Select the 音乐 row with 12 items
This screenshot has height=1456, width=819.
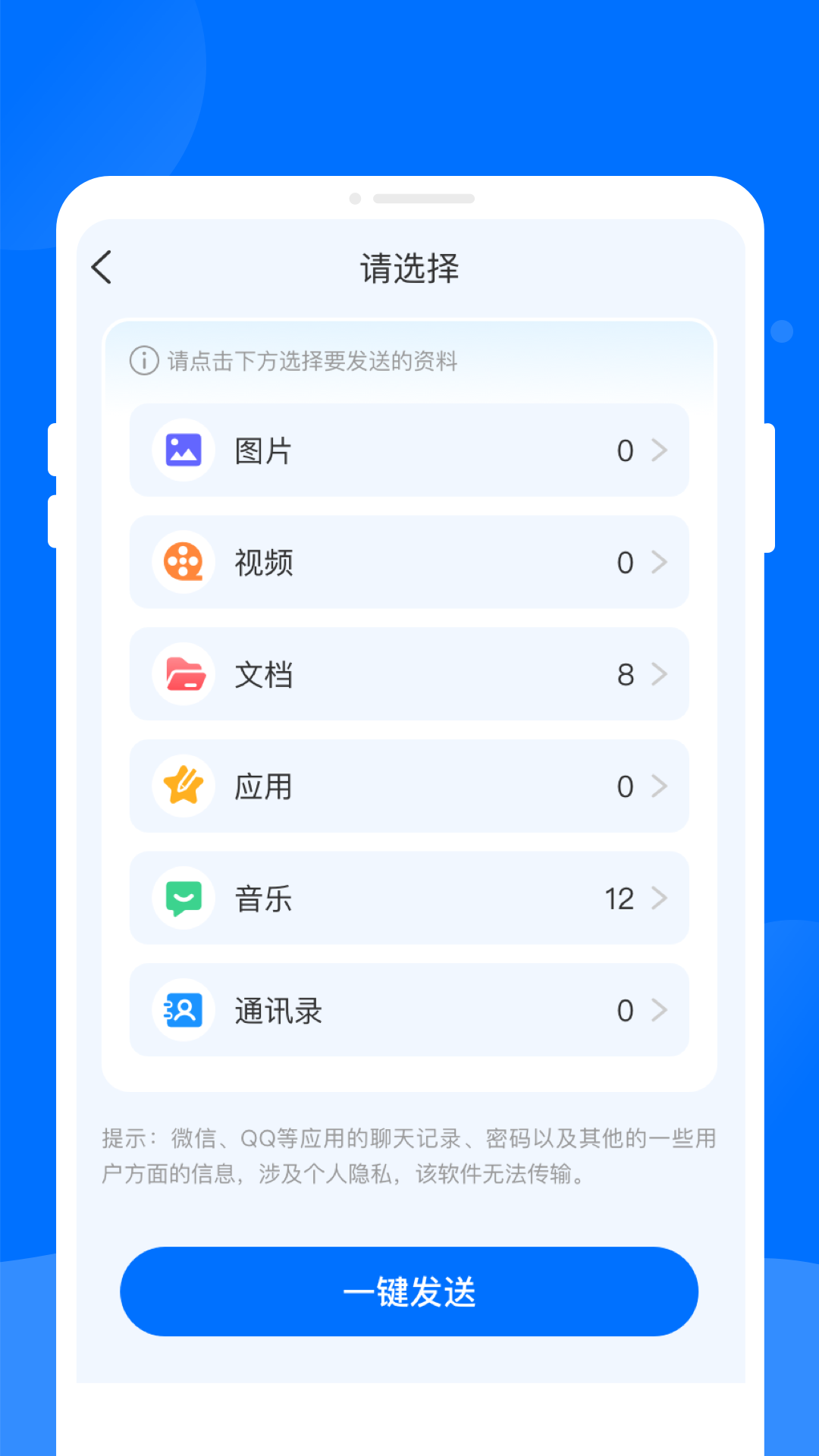pyautogui.click(x=409, y=898)
